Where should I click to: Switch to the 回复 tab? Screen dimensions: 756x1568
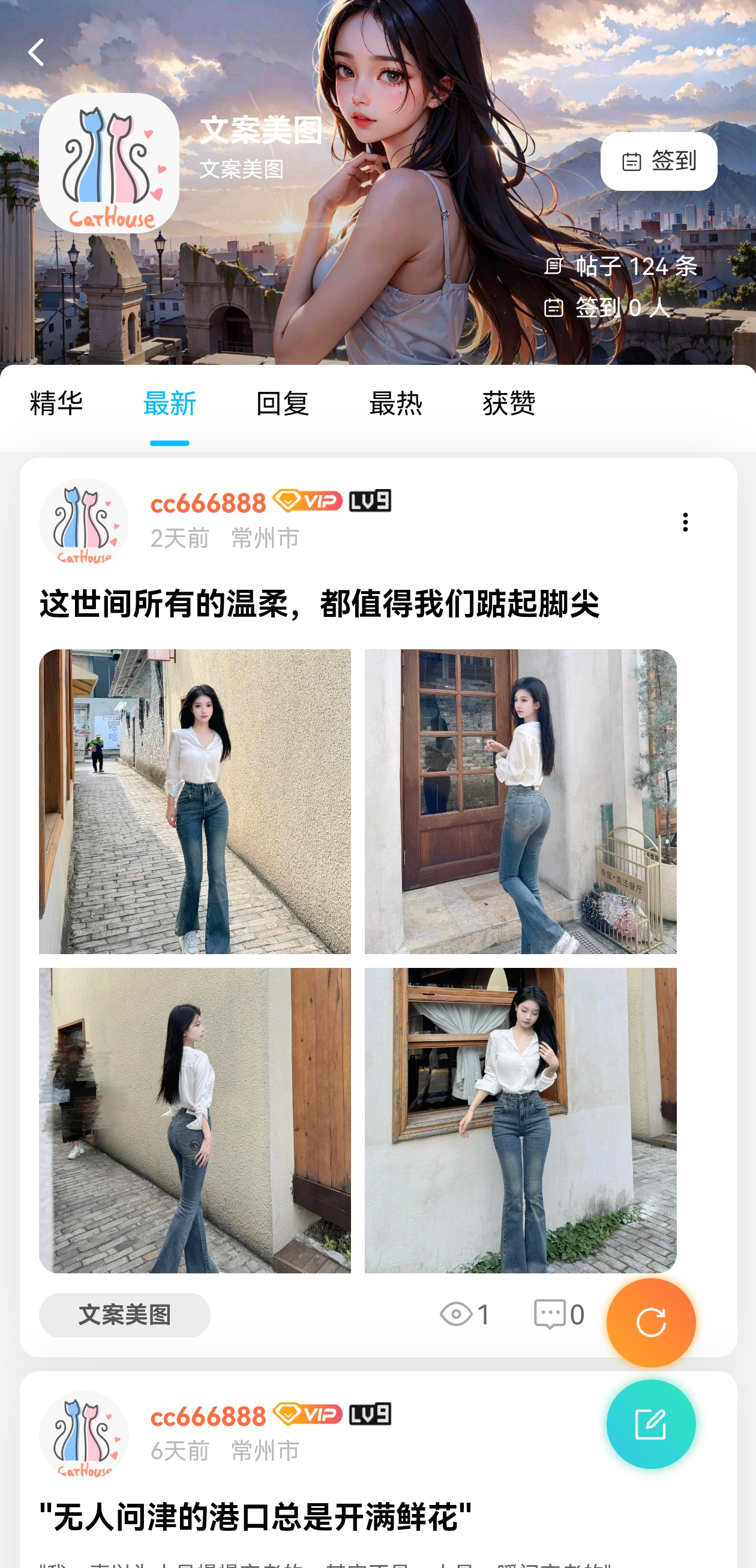point(283,404)
